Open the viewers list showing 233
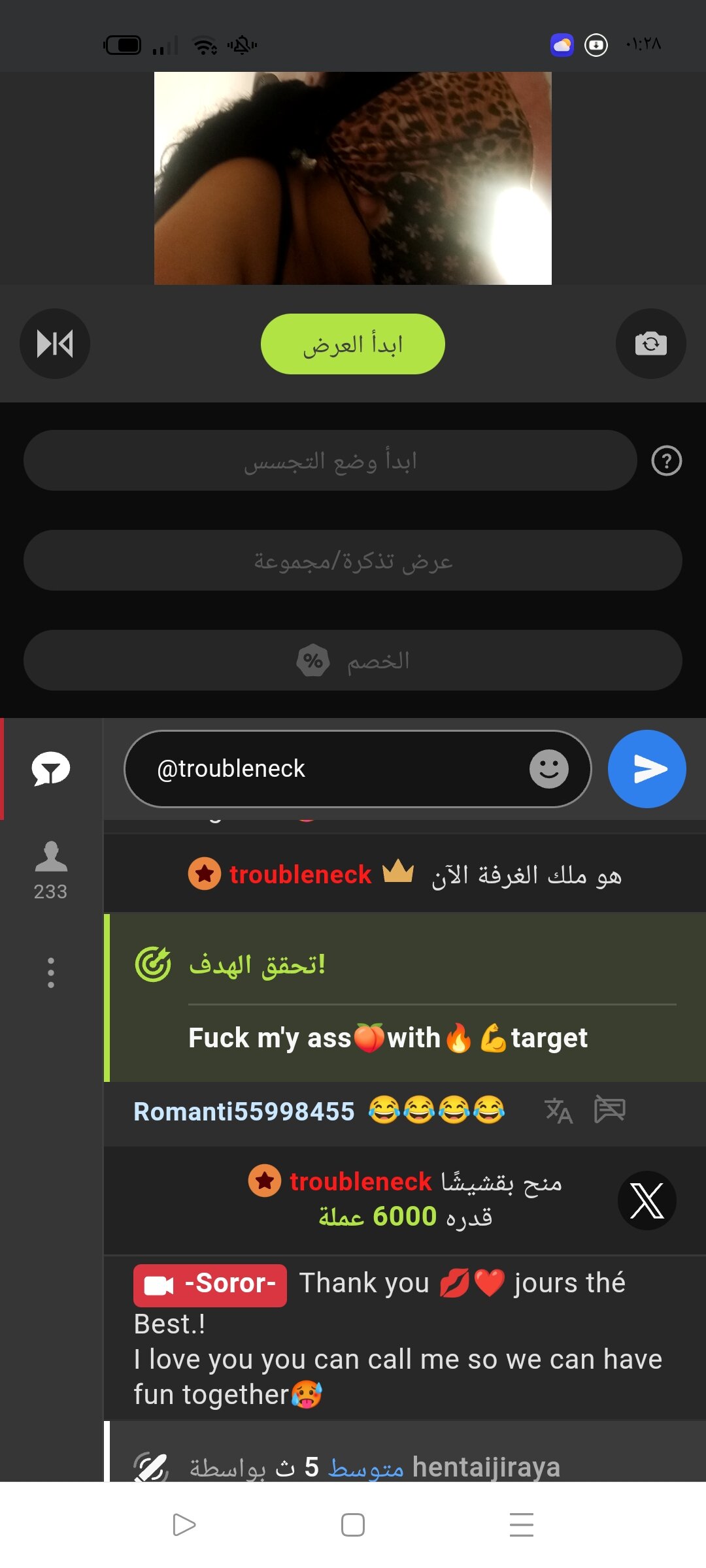The image size is (706, 1568). (51, 869)
